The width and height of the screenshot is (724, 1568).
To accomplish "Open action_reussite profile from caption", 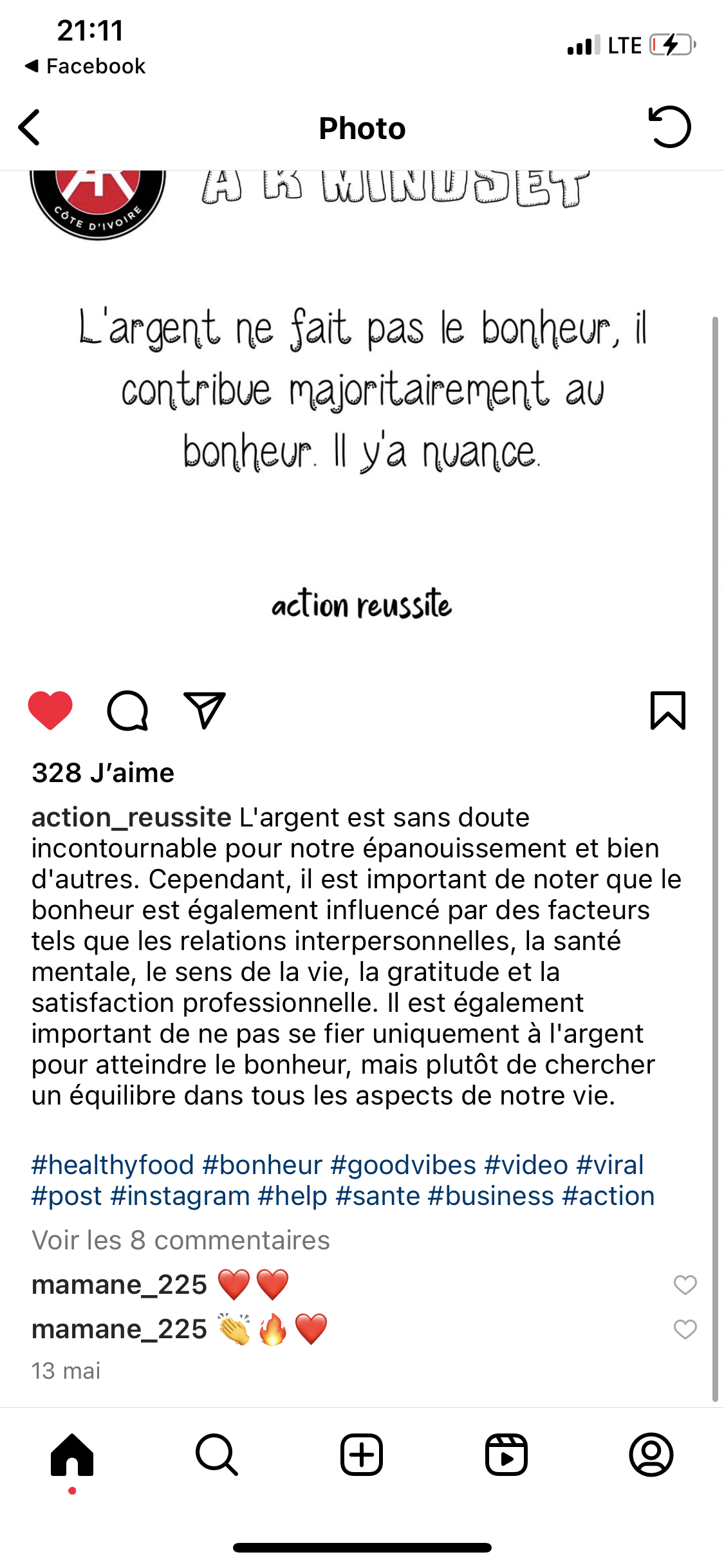I will [x=131, y=817].
